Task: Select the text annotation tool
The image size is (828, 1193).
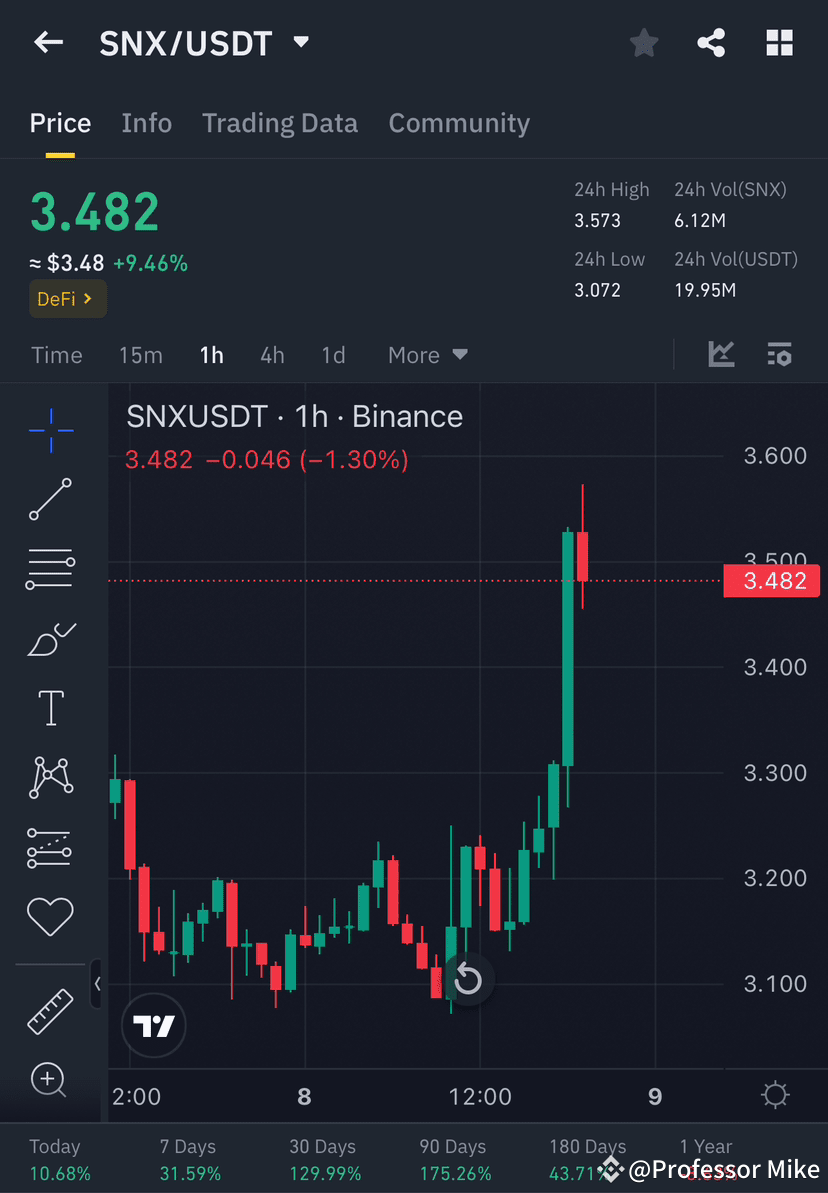Action: pos(50,707)
